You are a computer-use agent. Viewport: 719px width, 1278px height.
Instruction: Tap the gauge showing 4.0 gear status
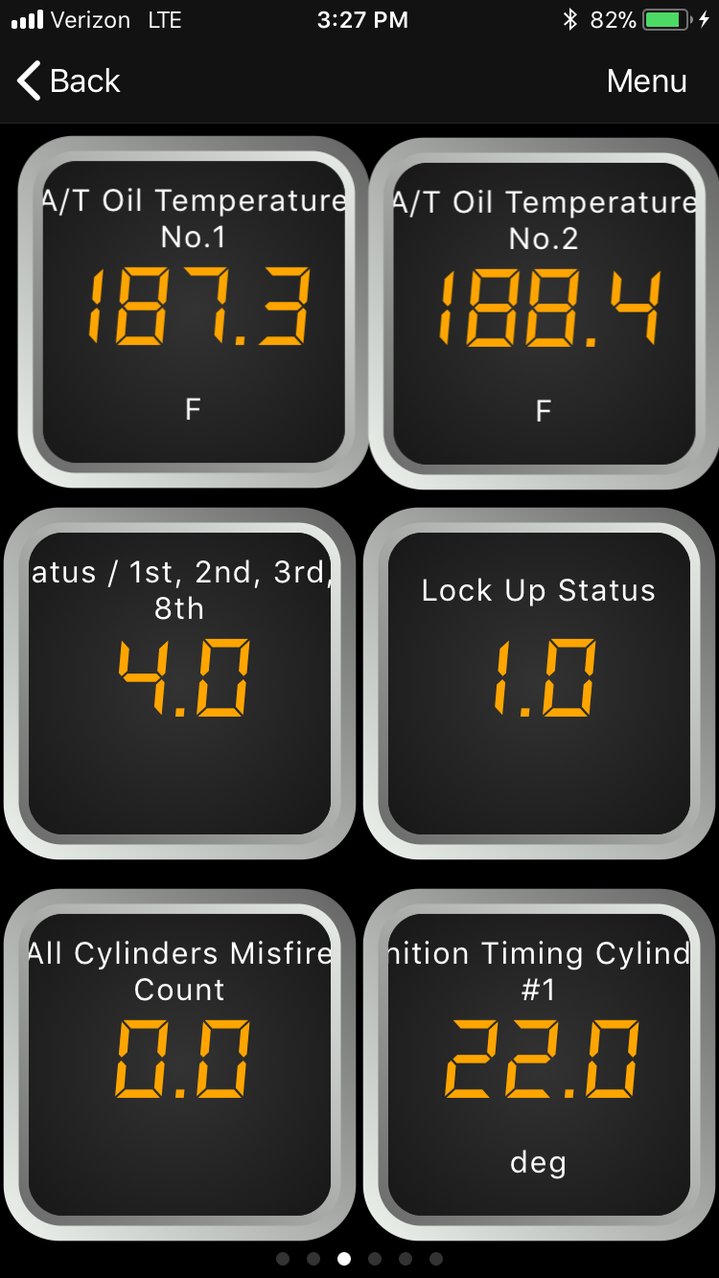pos(180,683)
